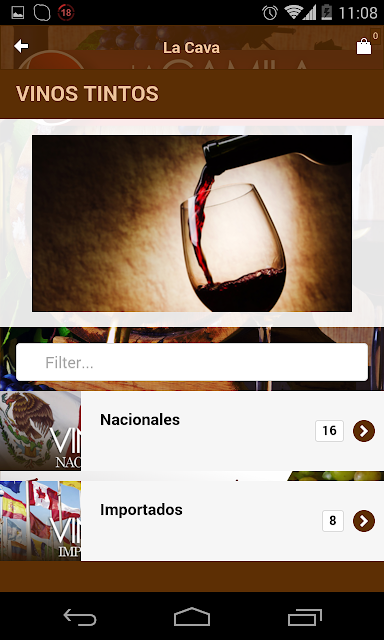The height and width of the screenshot is (640, 384).
Task: Open the Nacionales wine category
Action: pyautogui.click(x=192, y=431)
